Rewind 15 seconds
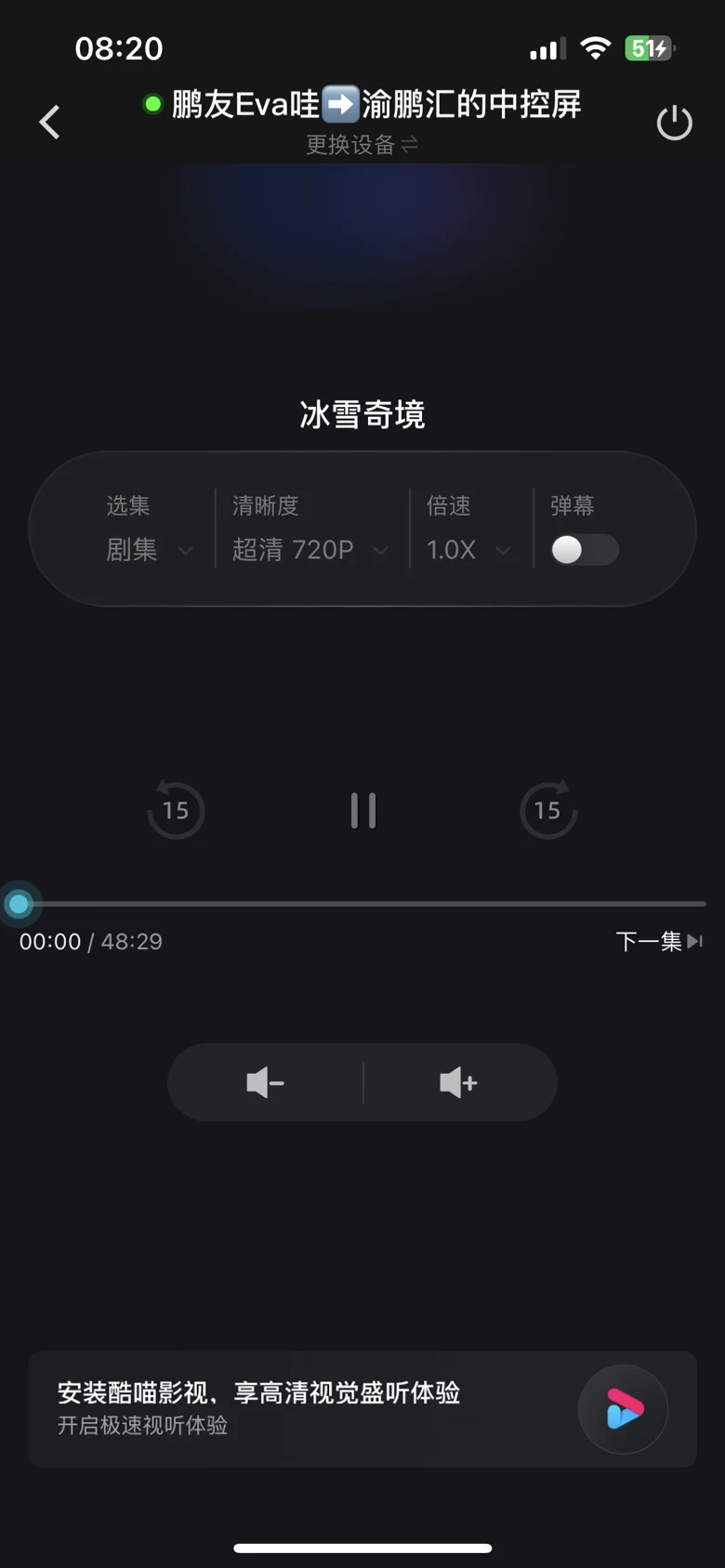Viewport: 725px width, 1568px height. point(176,810)
